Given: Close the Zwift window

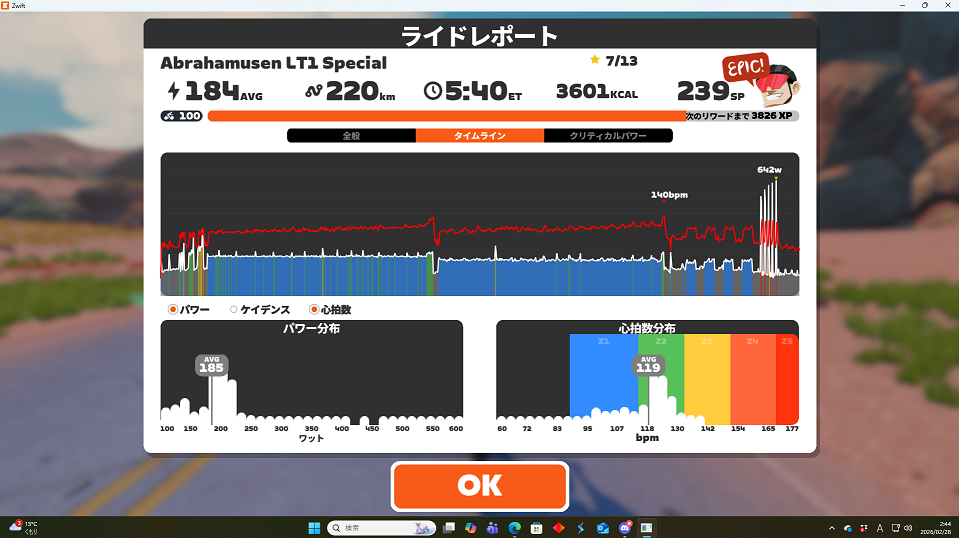Looking at the screenshot, I should click(x=947, y=6).
